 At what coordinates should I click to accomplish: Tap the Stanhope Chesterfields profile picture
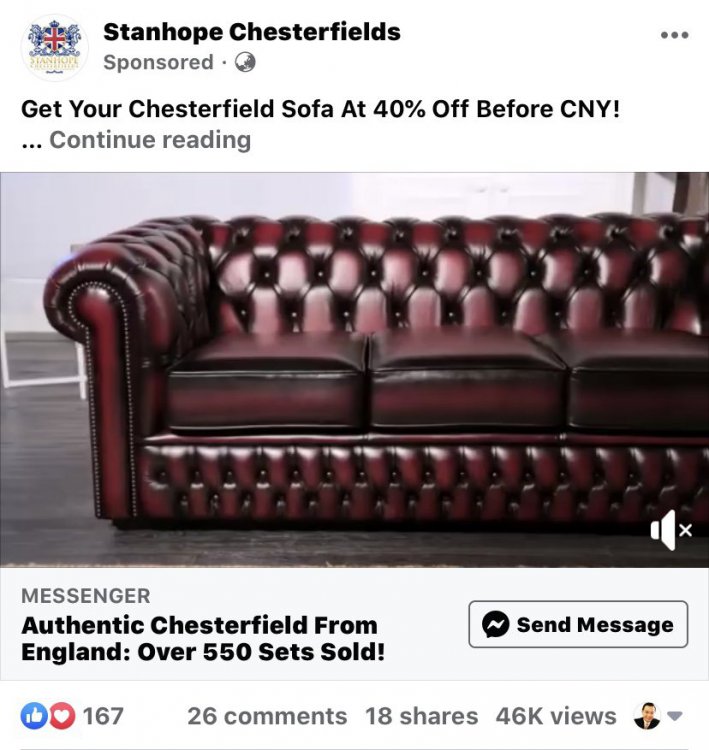[x=53, y=46]
